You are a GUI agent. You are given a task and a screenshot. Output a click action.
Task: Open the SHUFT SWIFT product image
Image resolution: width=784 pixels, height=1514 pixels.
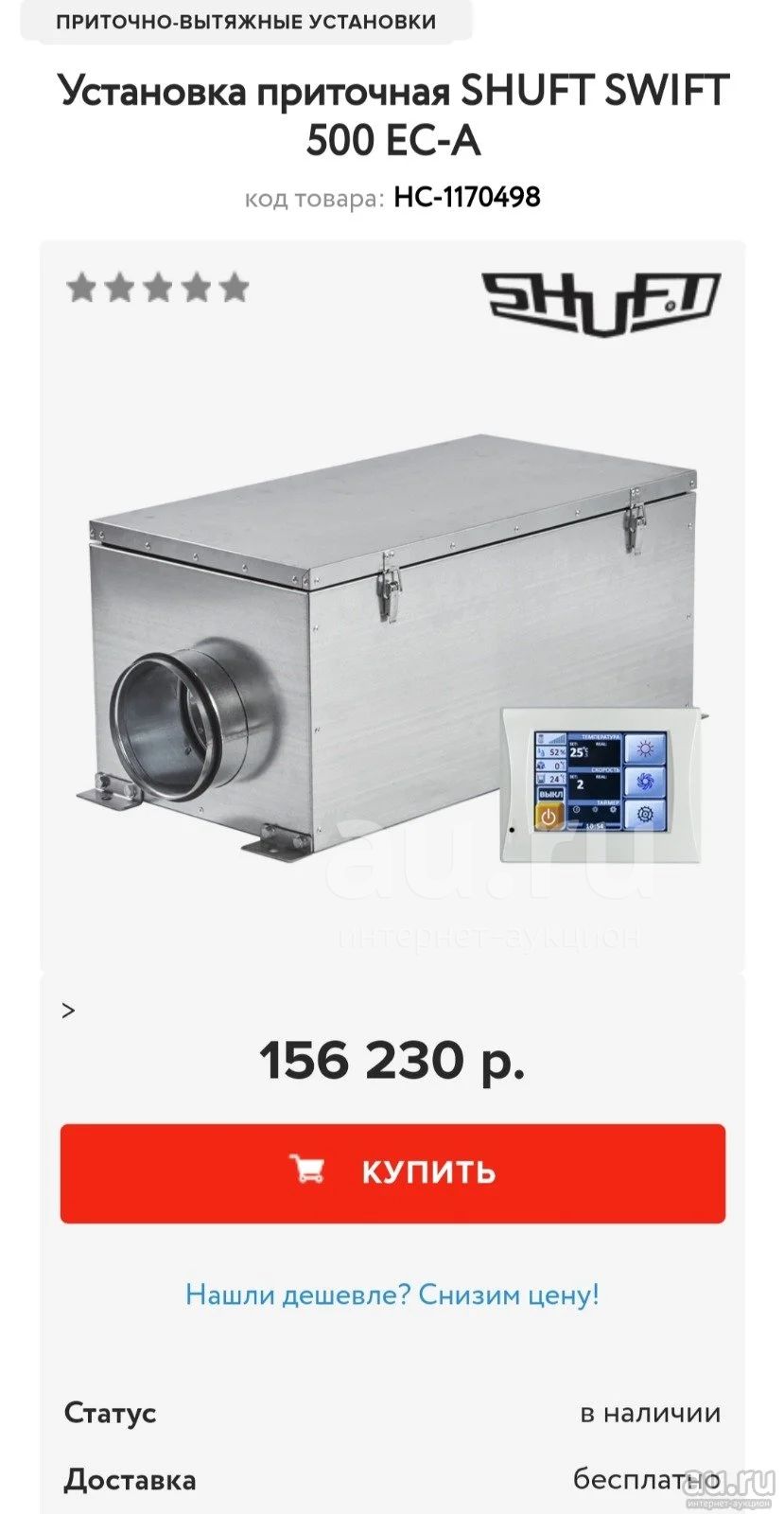pos(392,653)
